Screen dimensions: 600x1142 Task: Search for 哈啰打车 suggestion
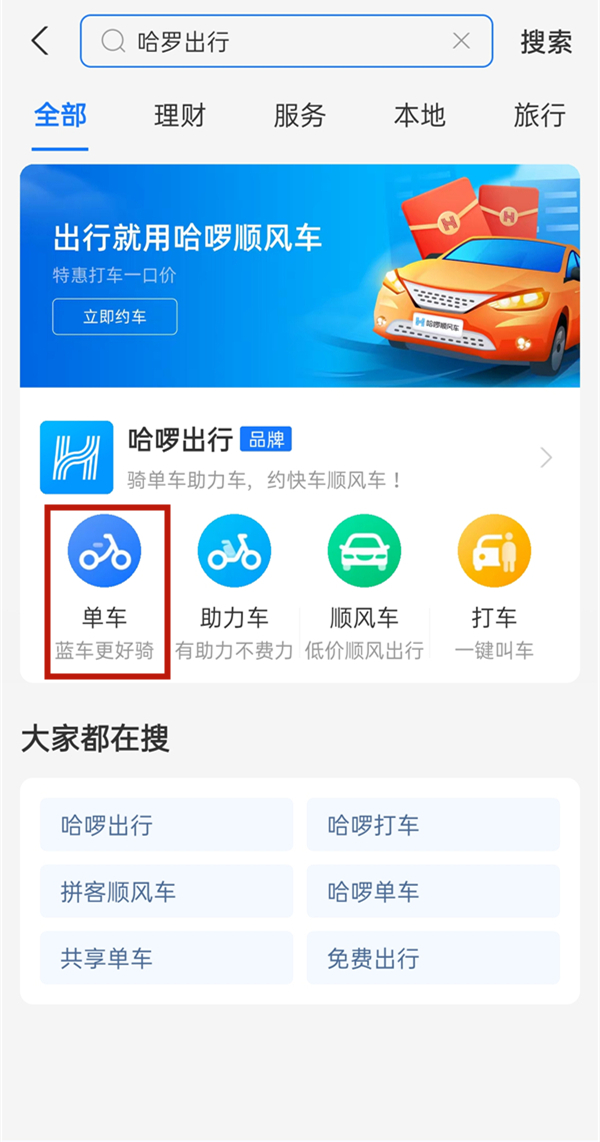[432, 825]
